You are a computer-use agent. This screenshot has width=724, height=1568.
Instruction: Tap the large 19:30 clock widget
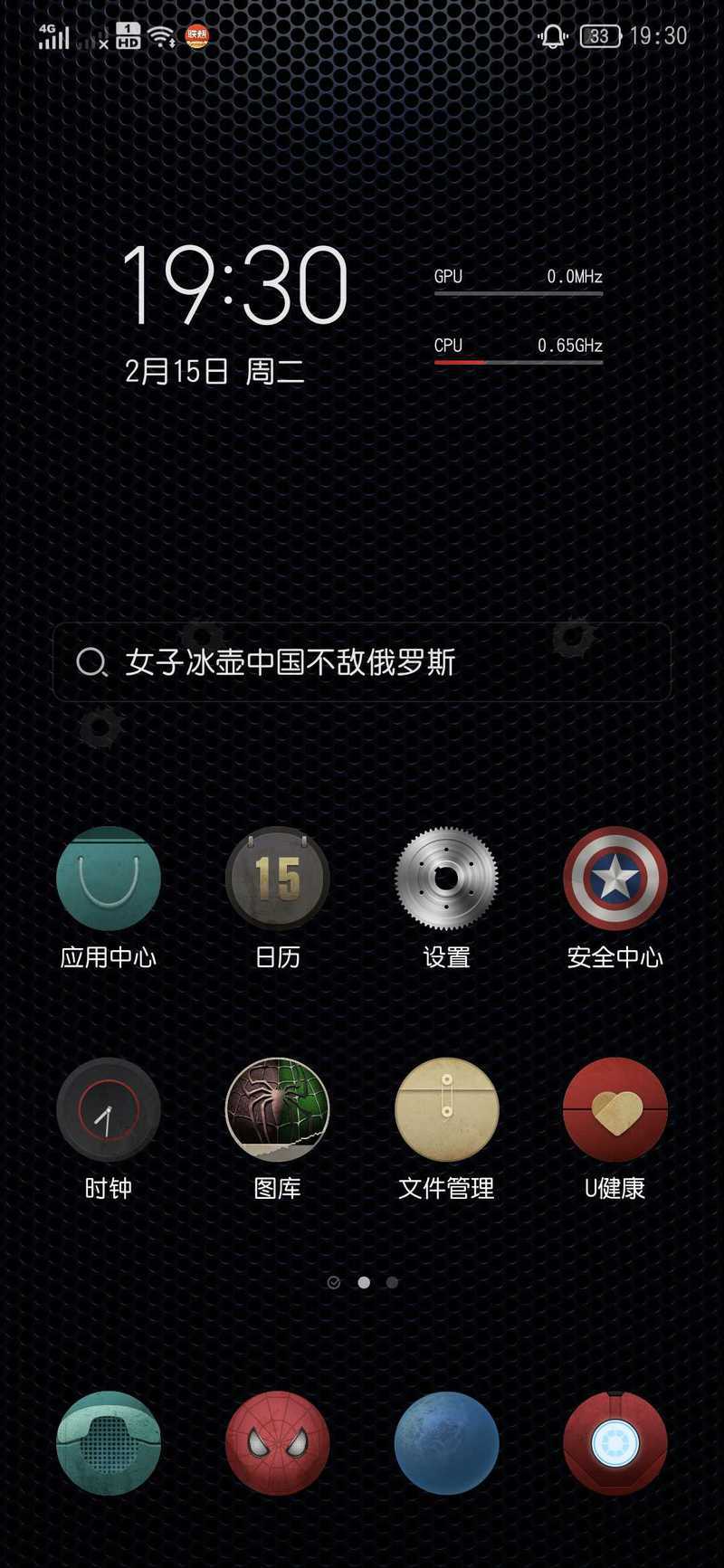[x=235, y=286]
